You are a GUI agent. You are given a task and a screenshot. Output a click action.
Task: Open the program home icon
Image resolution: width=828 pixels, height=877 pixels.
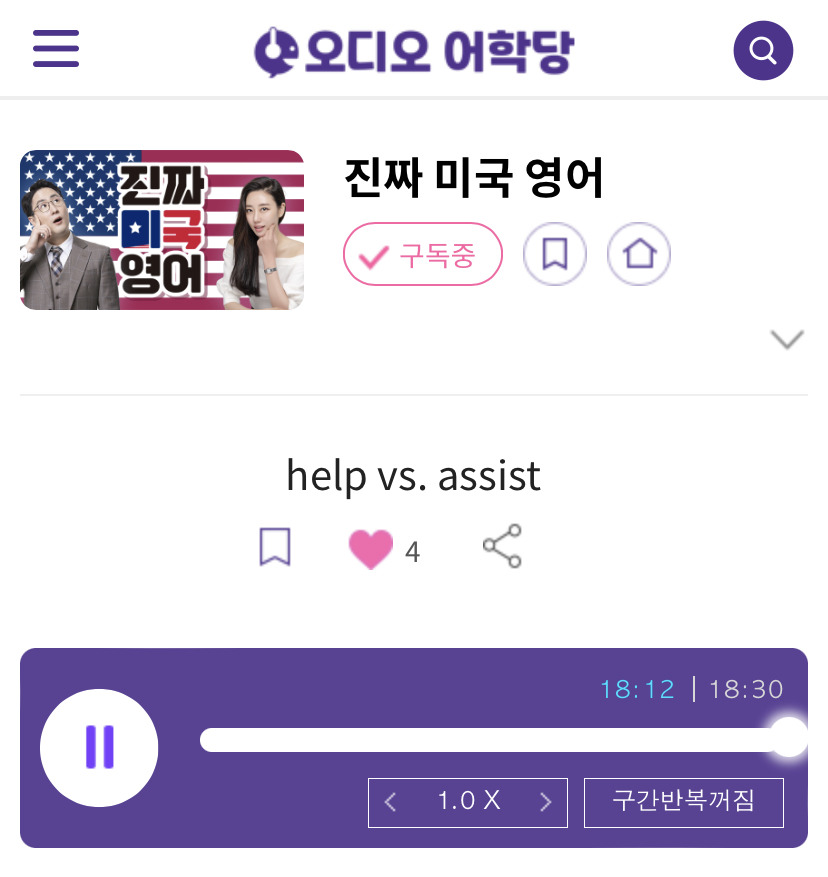tap(638, 254)
